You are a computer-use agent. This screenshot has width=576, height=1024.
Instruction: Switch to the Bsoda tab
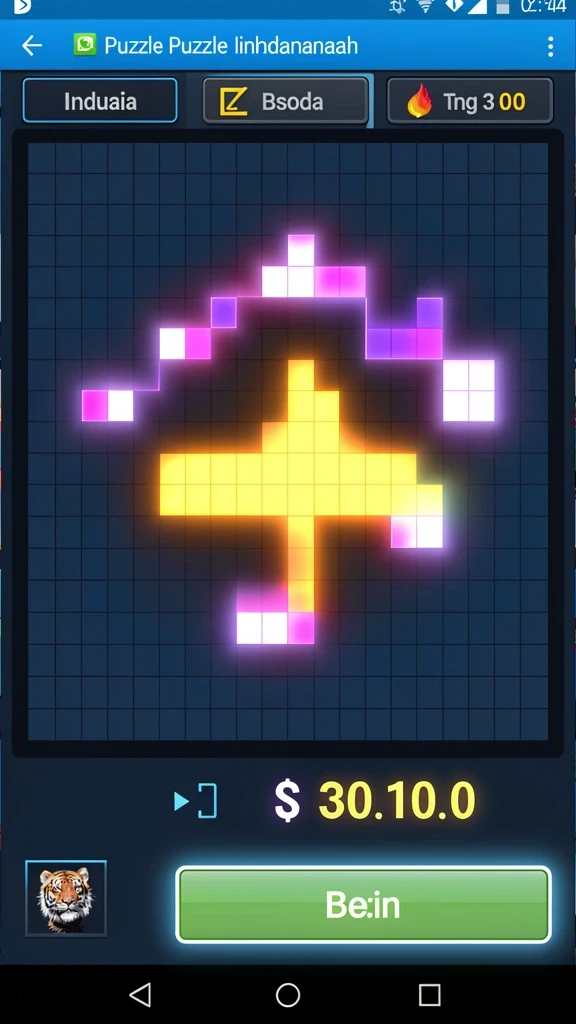pos(286,101)
